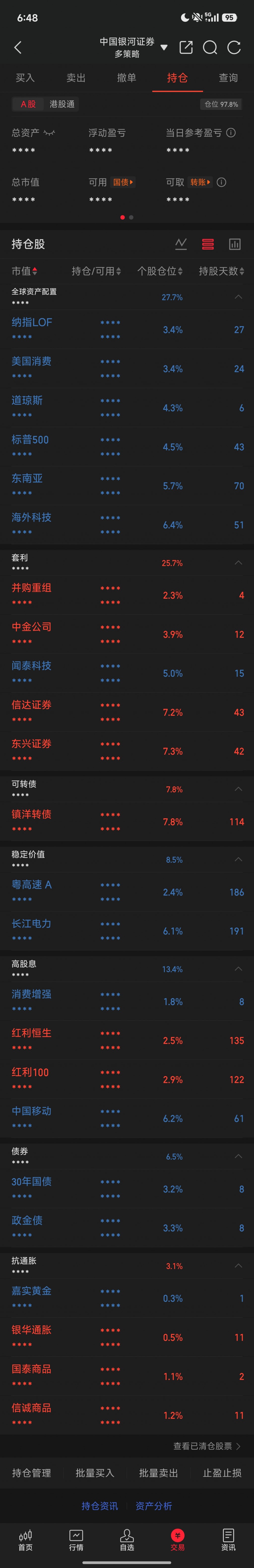
Task: Open the share icon in the header
Action: point(186,47)
